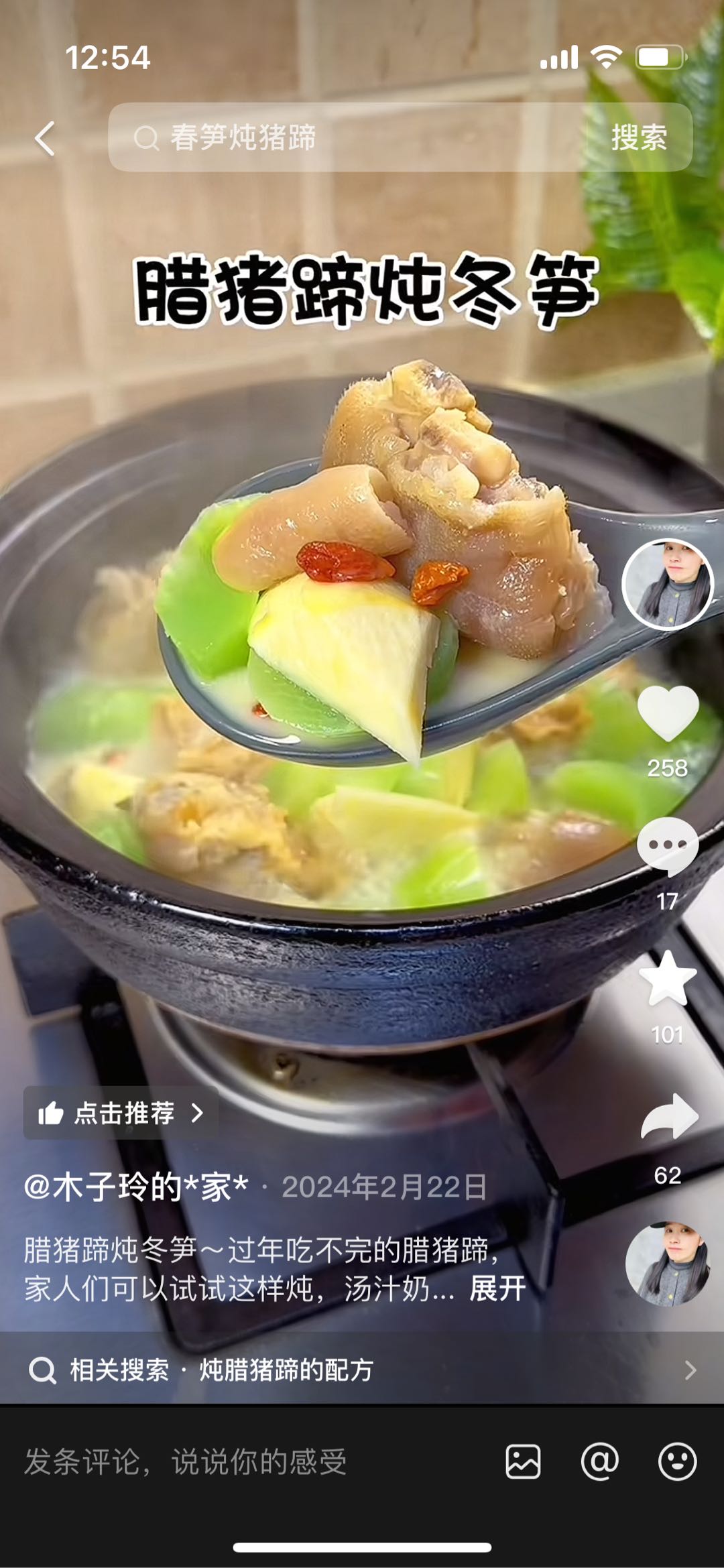The image size is (724, 1568).
Task: Open the comments bubble
Action: click(668, 846)
